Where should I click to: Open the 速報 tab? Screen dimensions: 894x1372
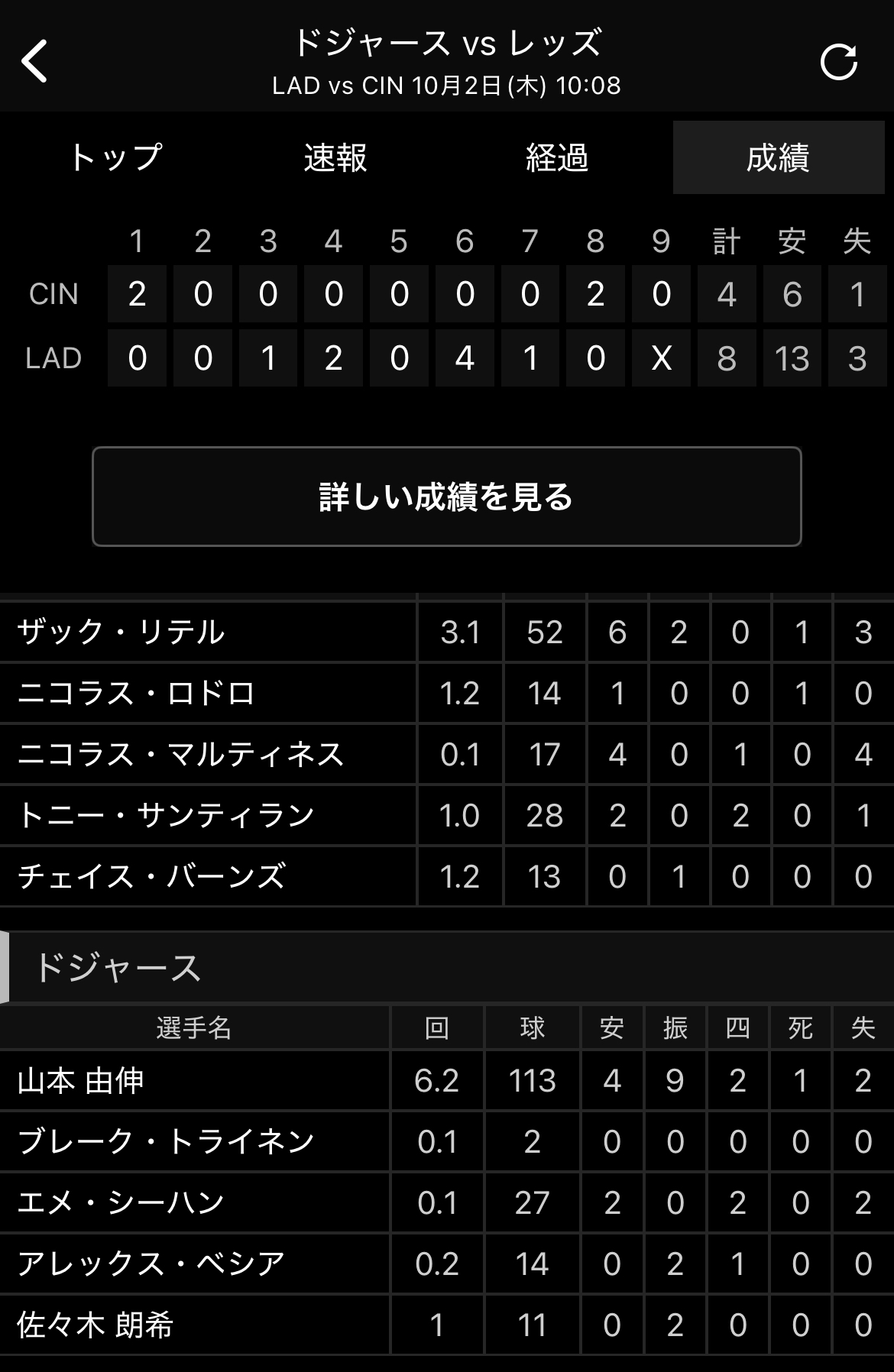(335, 157)
